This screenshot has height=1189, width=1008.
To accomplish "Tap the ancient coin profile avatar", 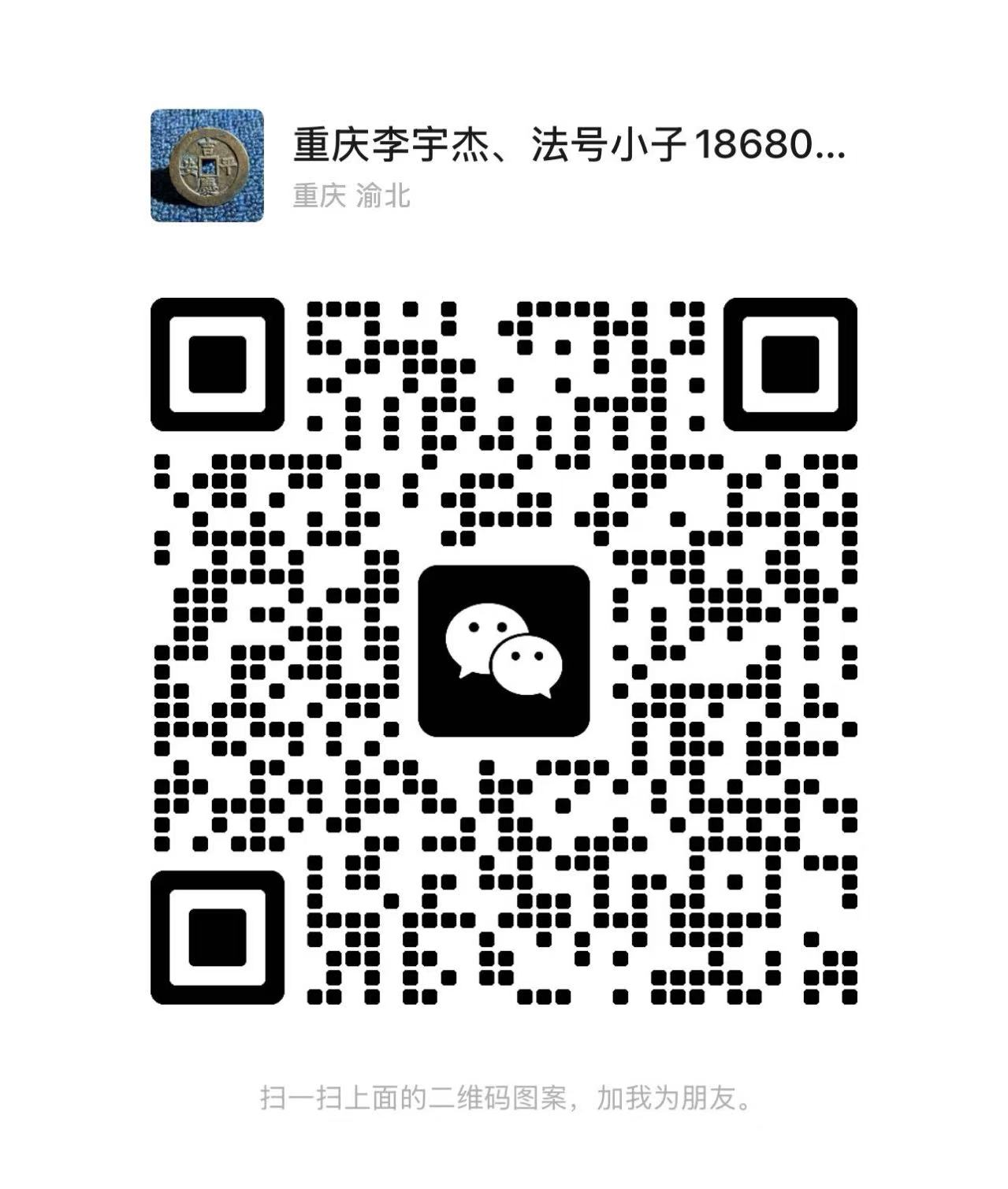I will pos(209,166).
